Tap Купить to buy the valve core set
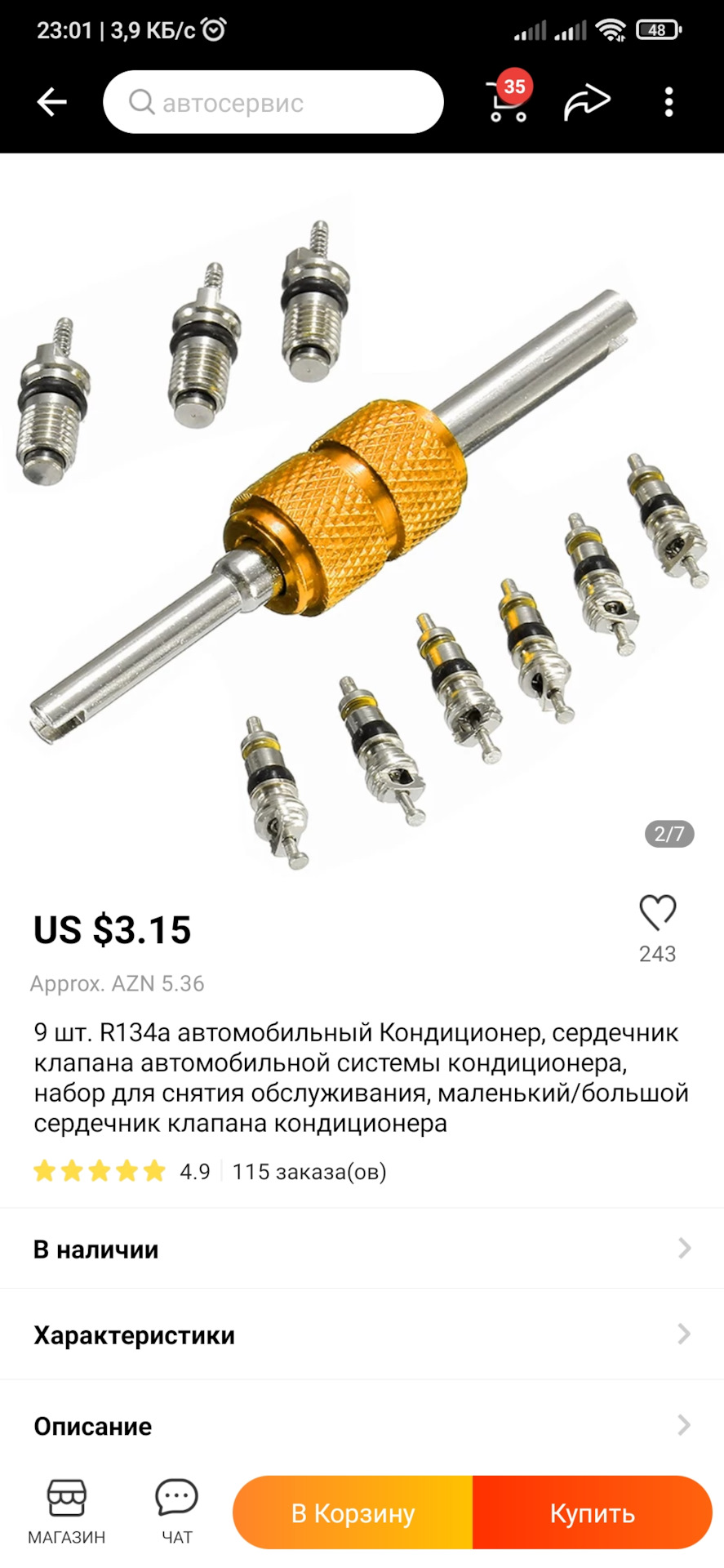724x1568 pixels. (592, 1512)
